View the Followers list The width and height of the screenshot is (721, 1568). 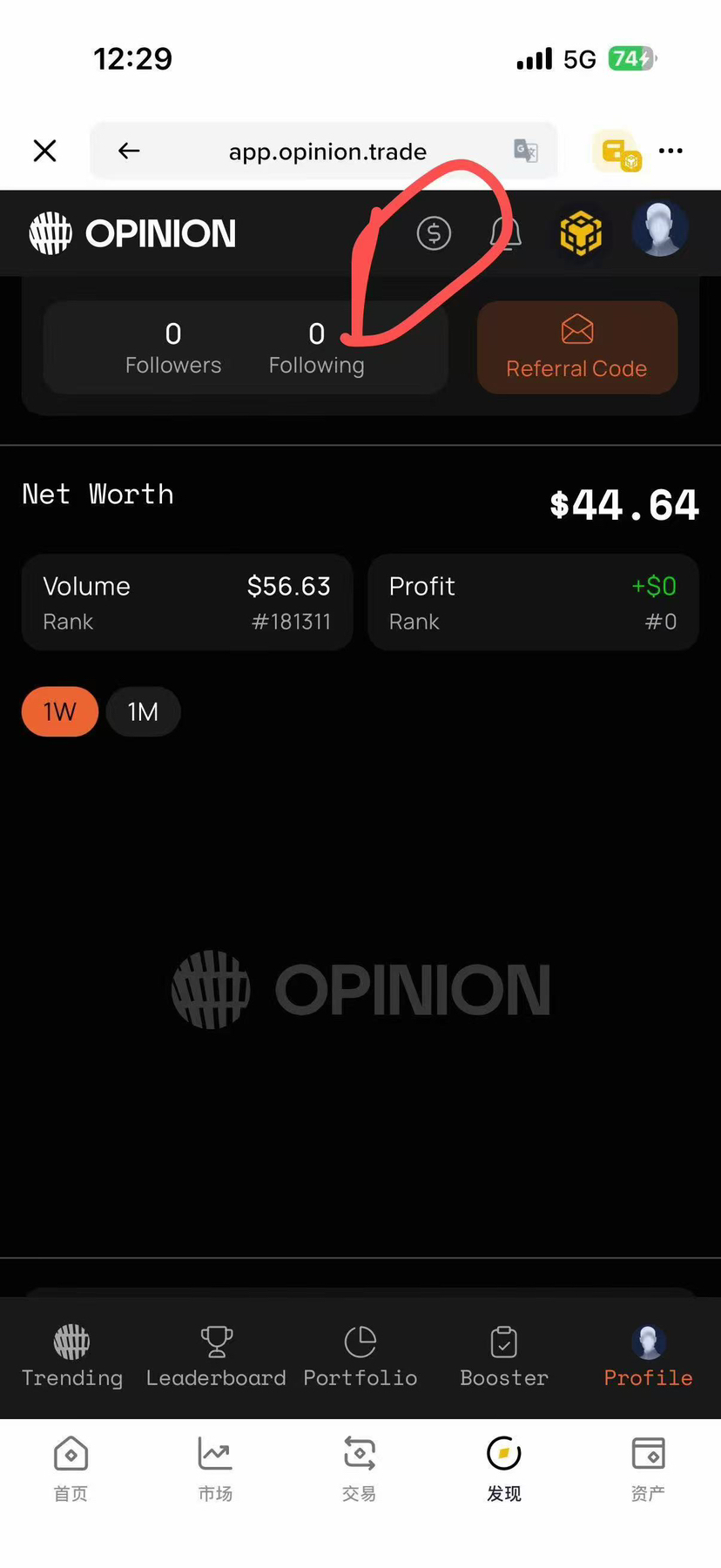pyautogui.click(x=173, y=347)
